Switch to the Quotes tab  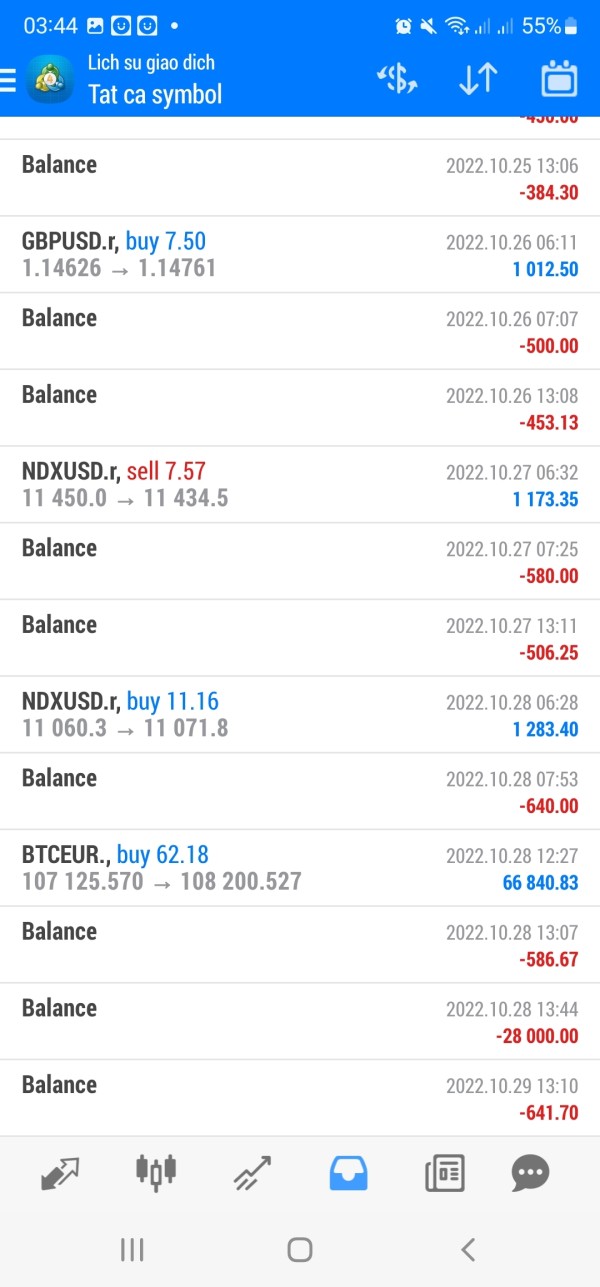point(60,1172)
